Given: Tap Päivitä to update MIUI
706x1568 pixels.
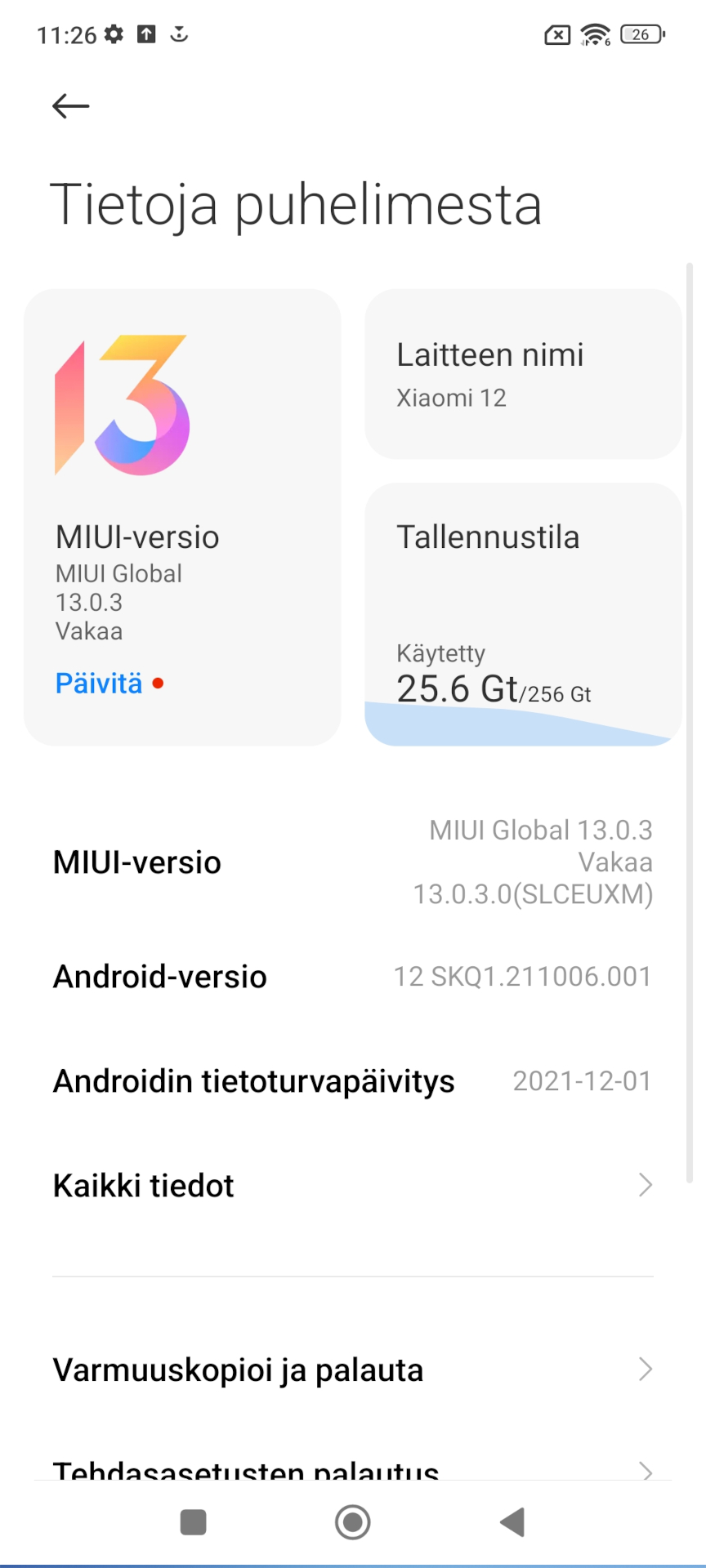Looking at the screenshot, I should click(99, 684).
